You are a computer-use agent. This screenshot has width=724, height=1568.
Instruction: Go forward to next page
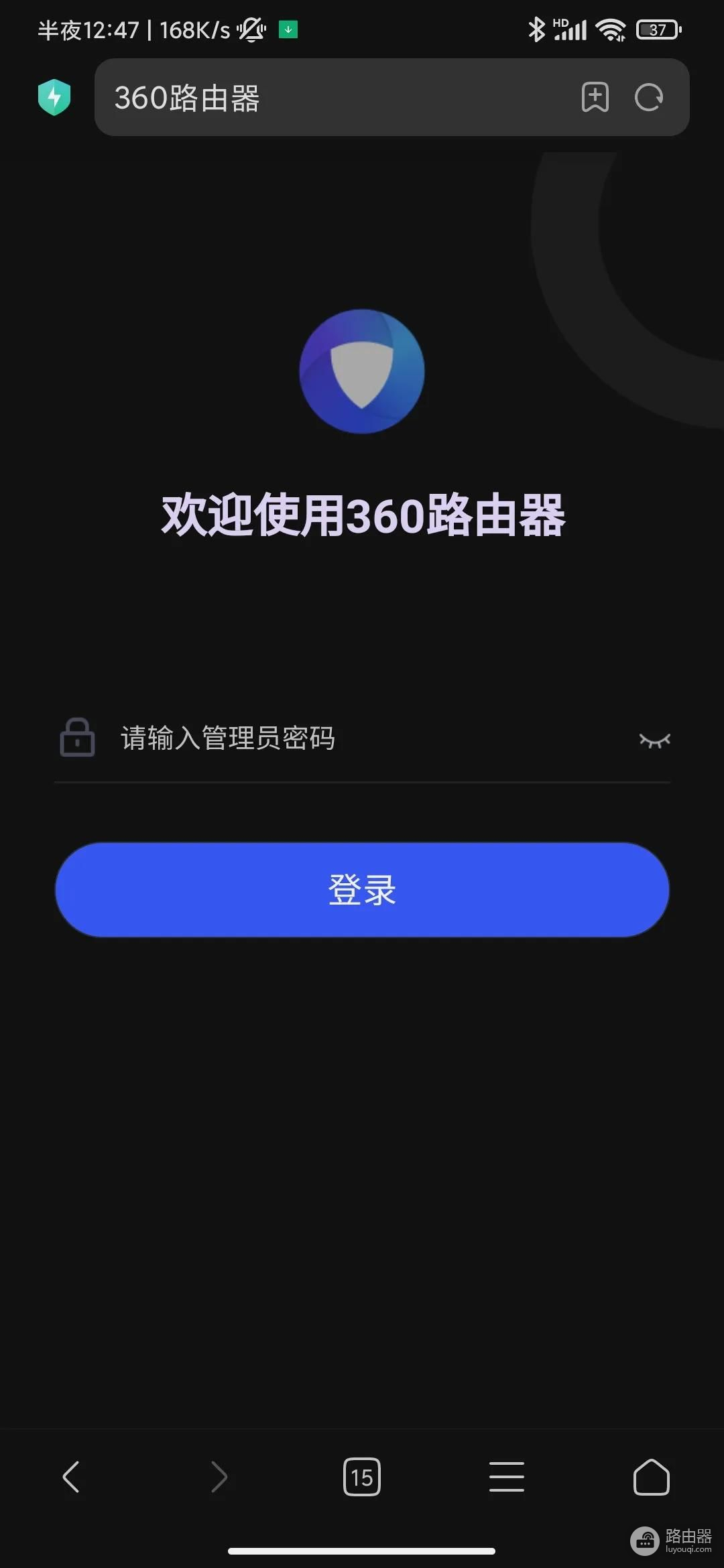219,1477
